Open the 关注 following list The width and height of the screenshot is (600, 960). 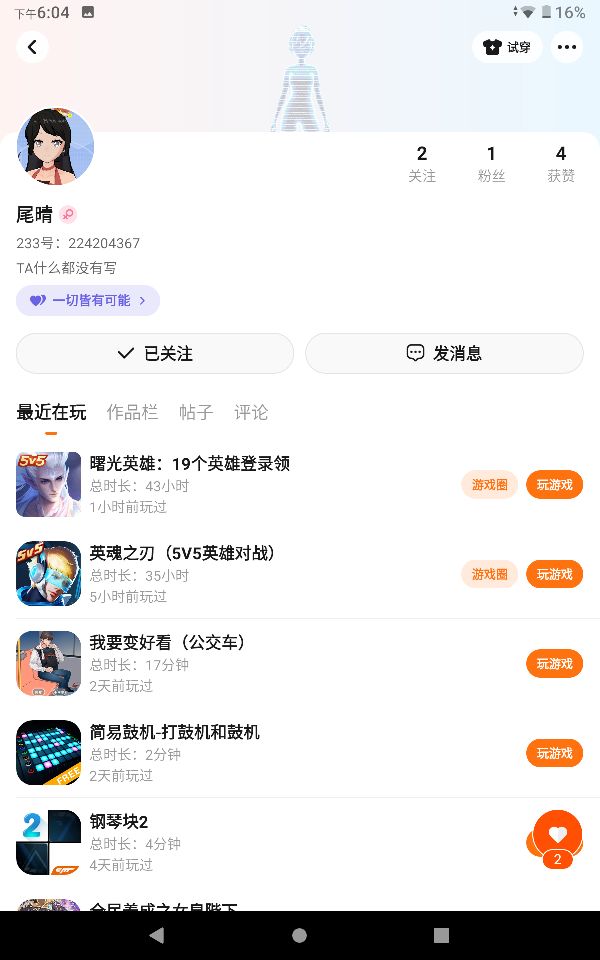(x=422, y=163)
